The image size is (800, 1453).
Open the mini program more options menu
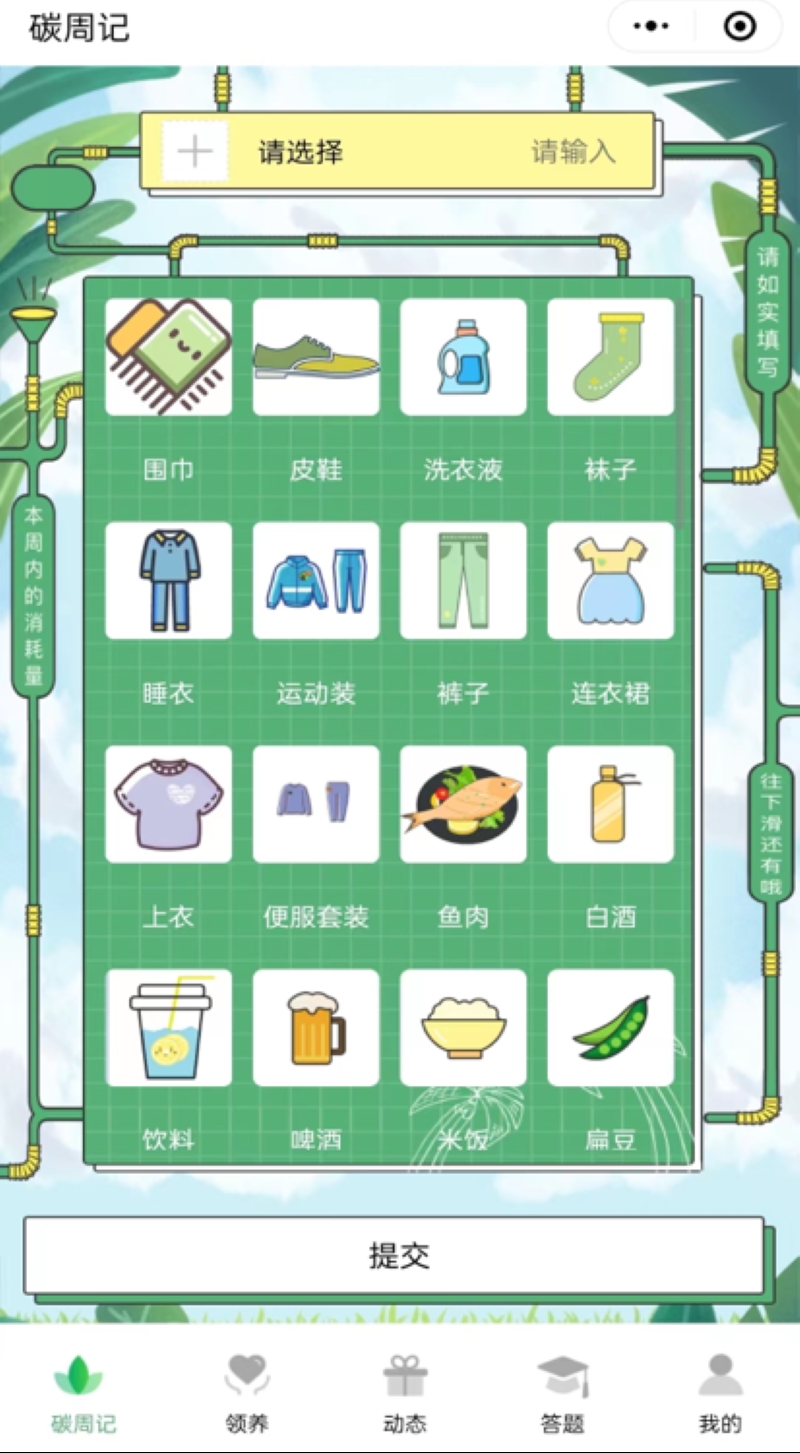coord(651,27)
